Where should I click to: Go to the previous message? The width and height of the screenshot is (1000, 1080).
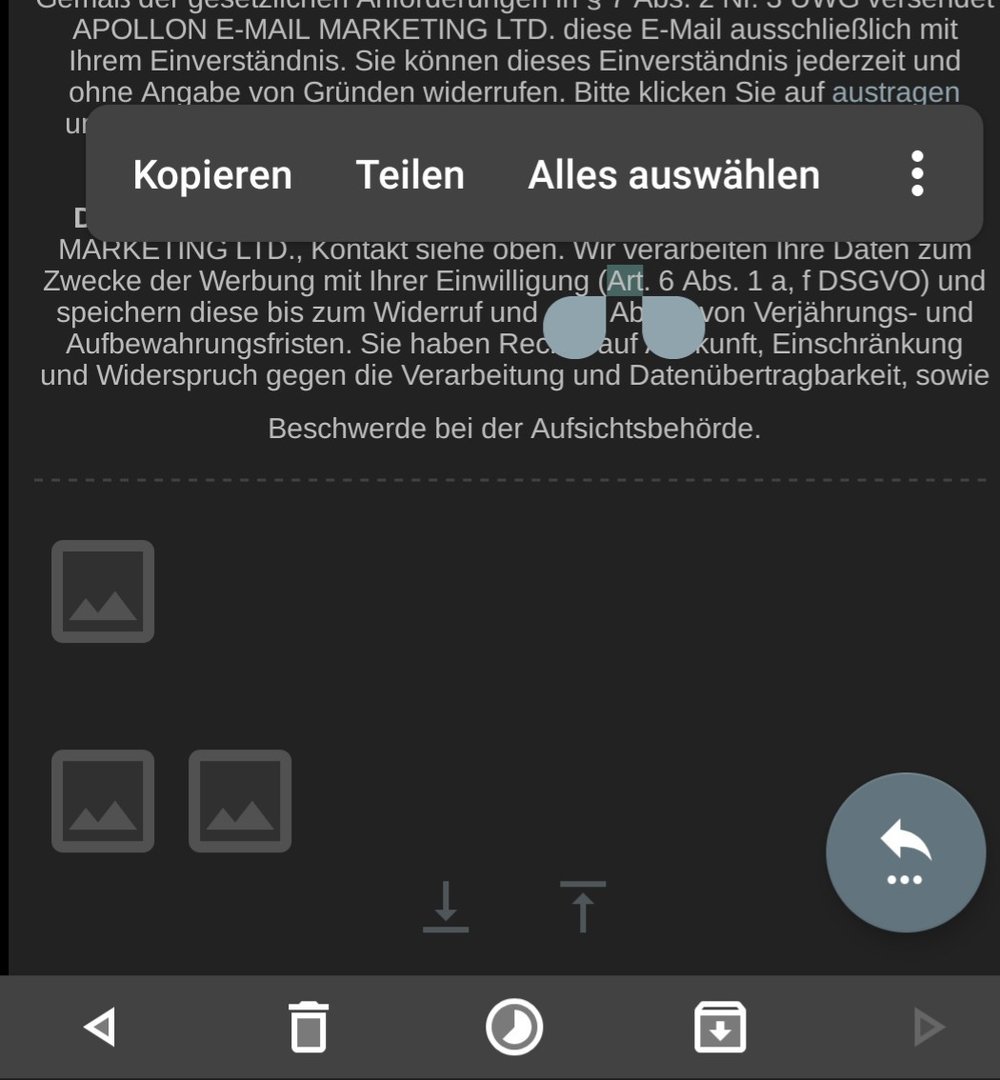(99, 1027)
